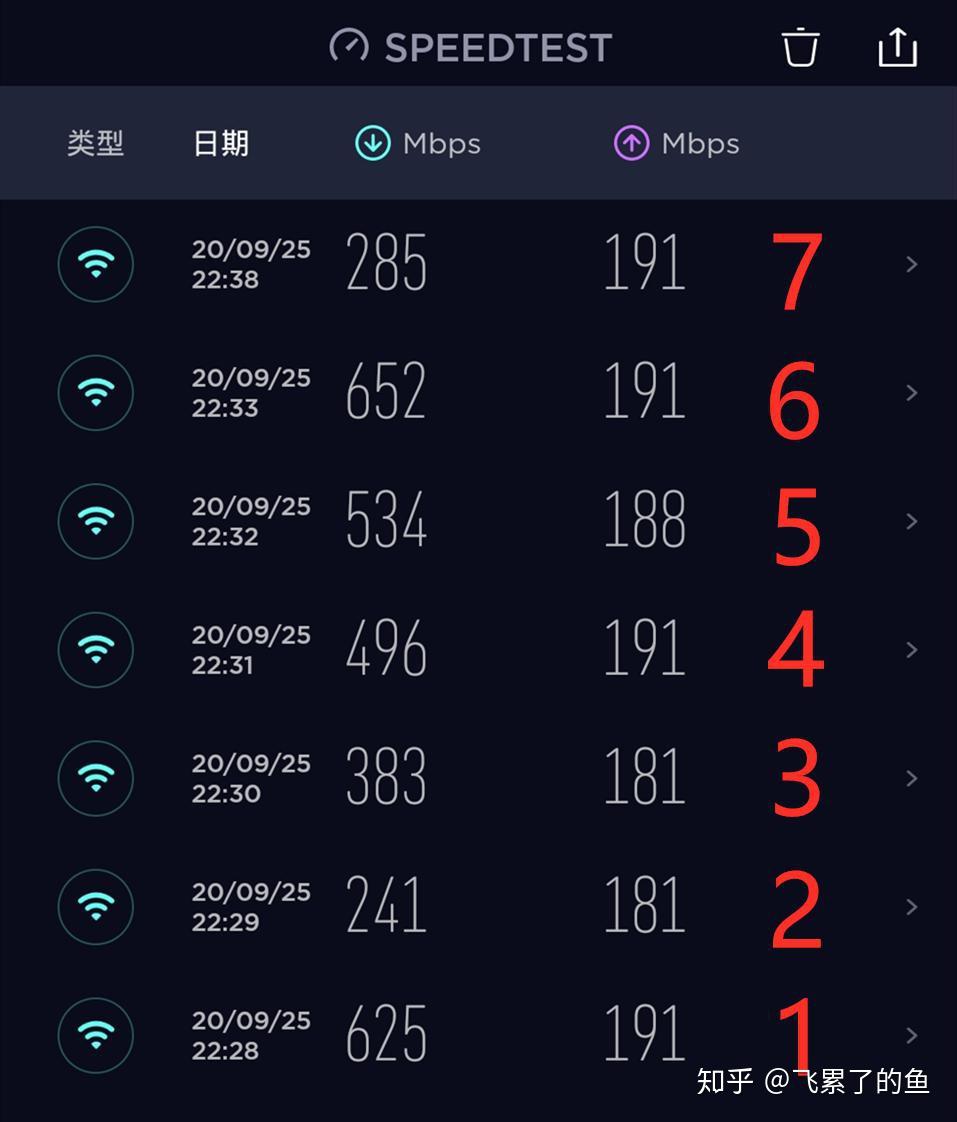Sort by upload Mbps
Image resolution: width=957 pixels, height=1122 pixels.
tap(677, 143)
